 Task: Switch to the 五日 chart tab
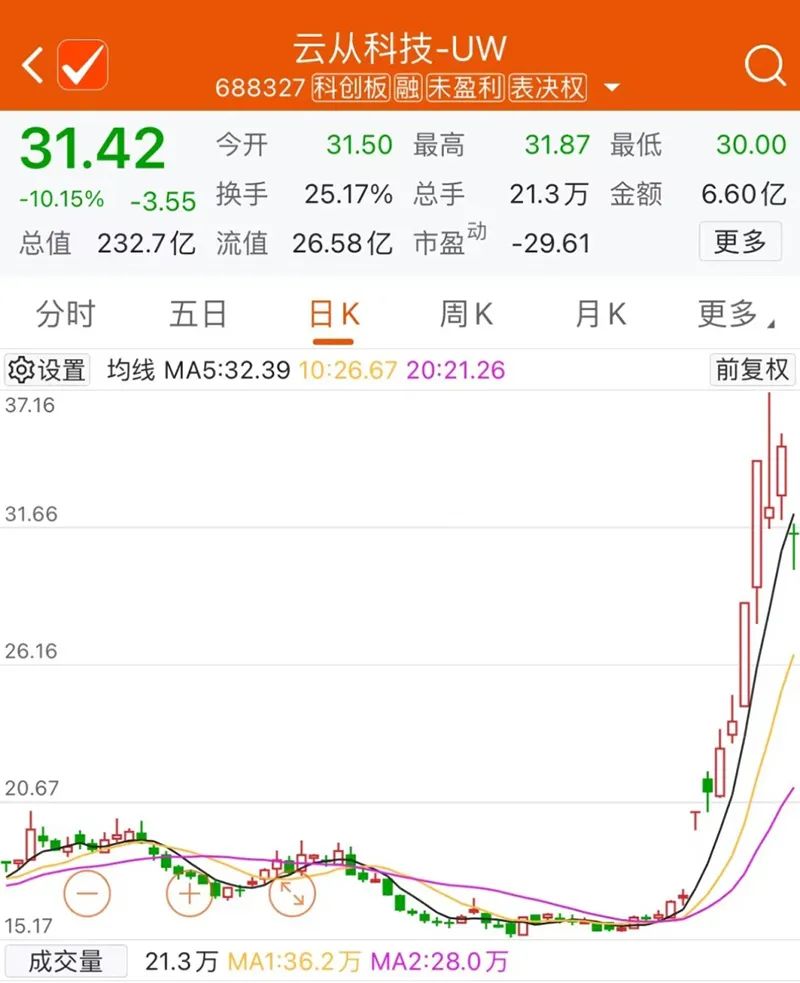click(x=198, y=315)
